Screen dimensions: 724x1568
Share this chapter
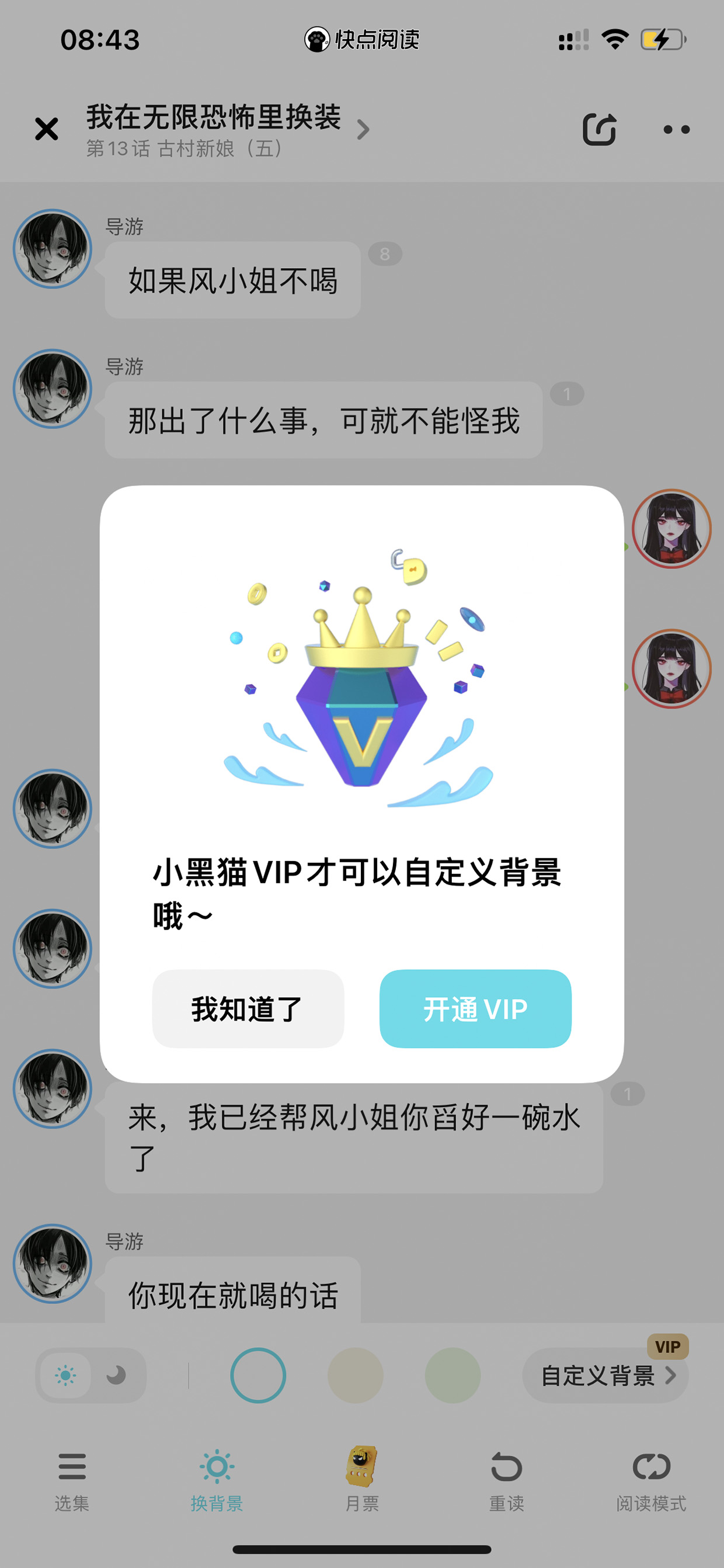[x=599, y=129]
